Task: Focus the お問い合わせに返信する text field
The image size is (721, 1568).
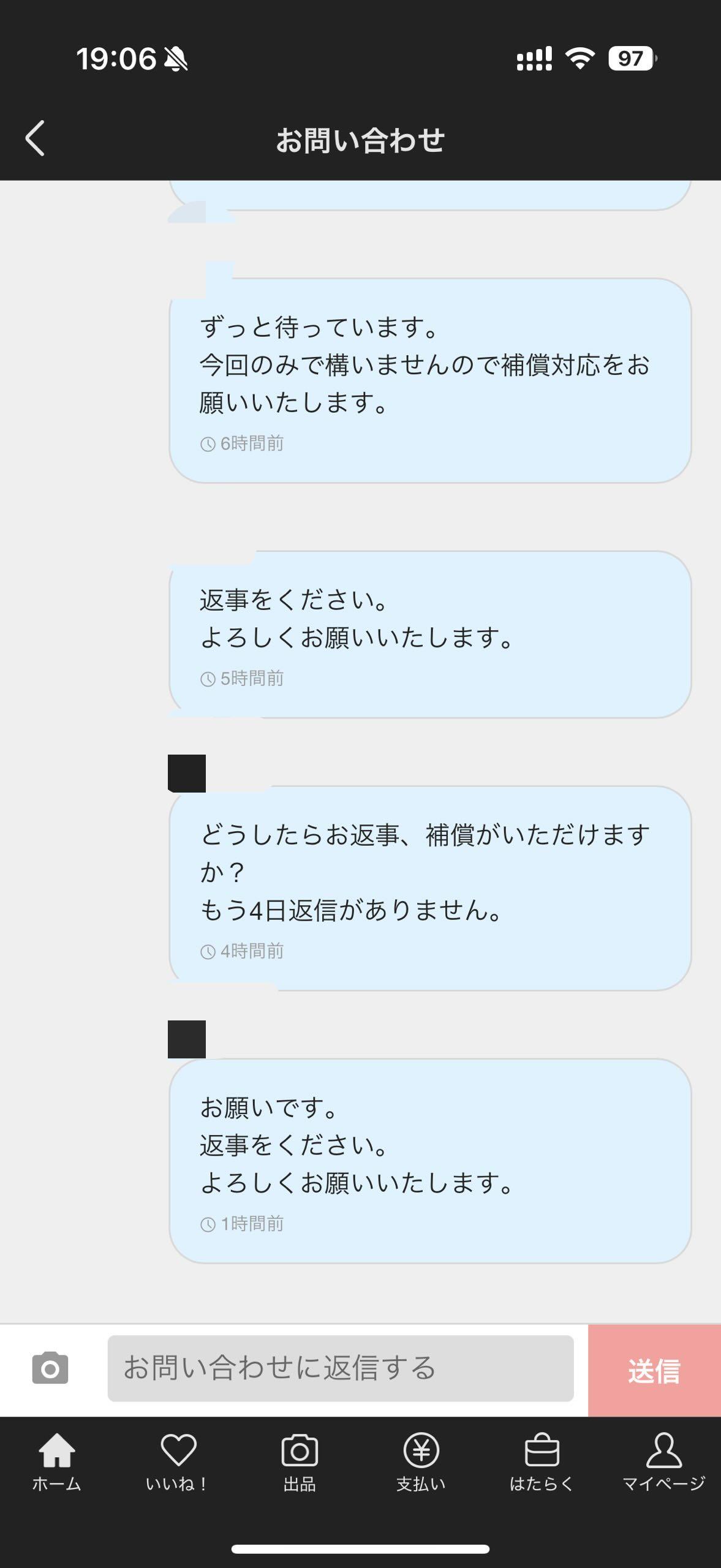Action: point(340,1368)
